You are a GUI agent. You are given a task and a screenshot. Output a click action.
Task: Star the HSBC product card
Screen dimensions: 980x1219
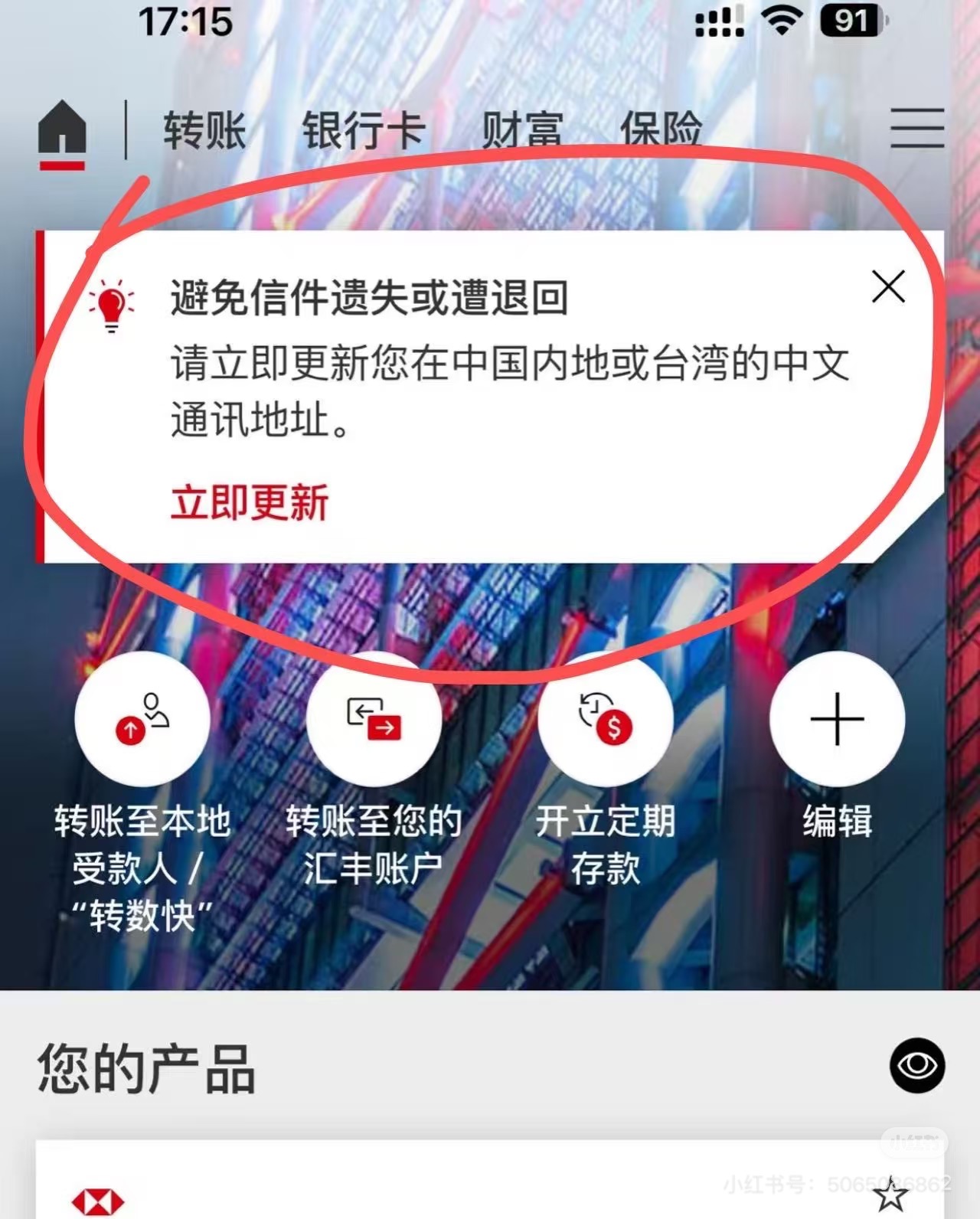click(x=890, y=1195)
